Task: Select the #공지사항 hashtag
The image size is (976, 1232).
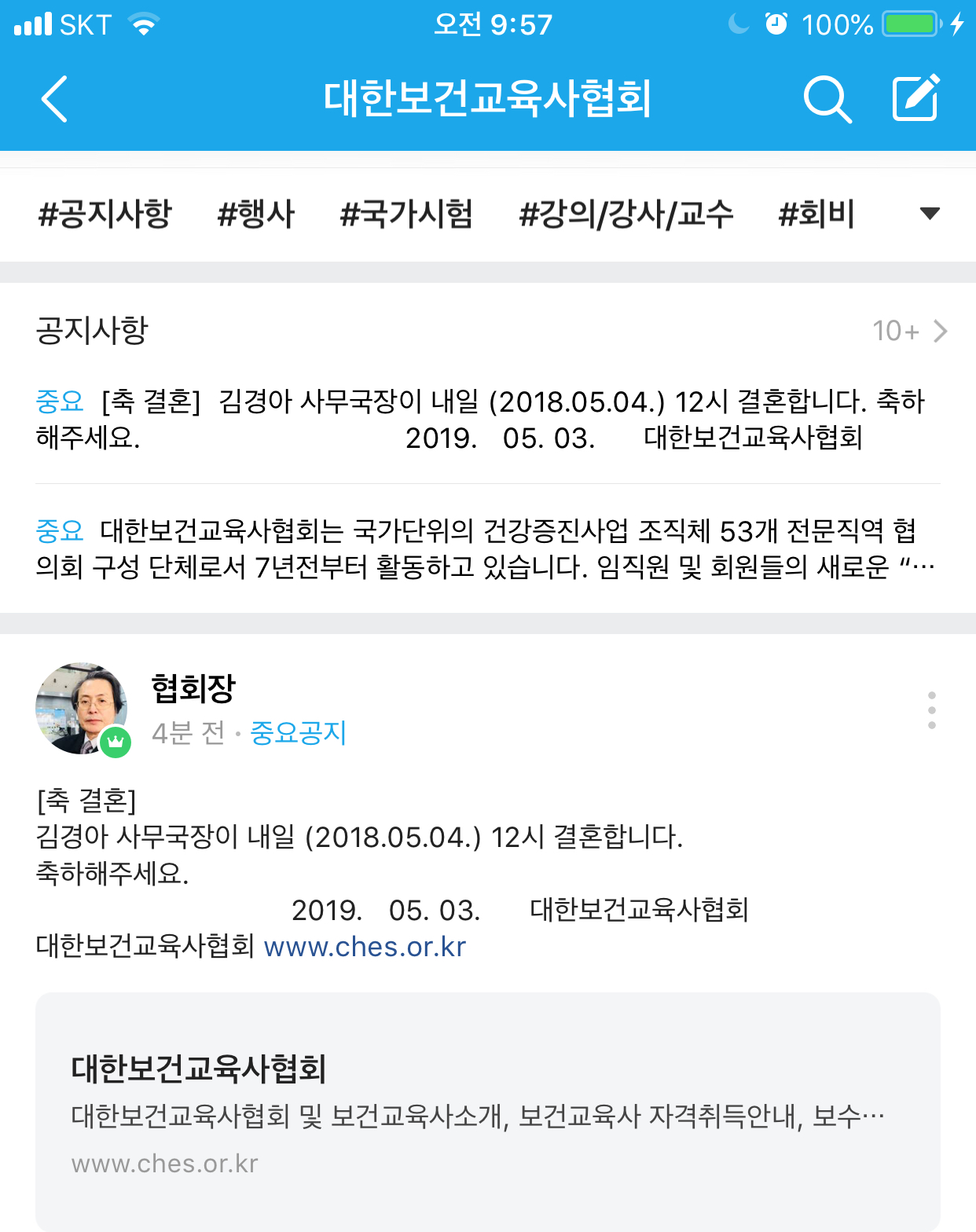Action: pyautogui.click(x=105, y=214)
